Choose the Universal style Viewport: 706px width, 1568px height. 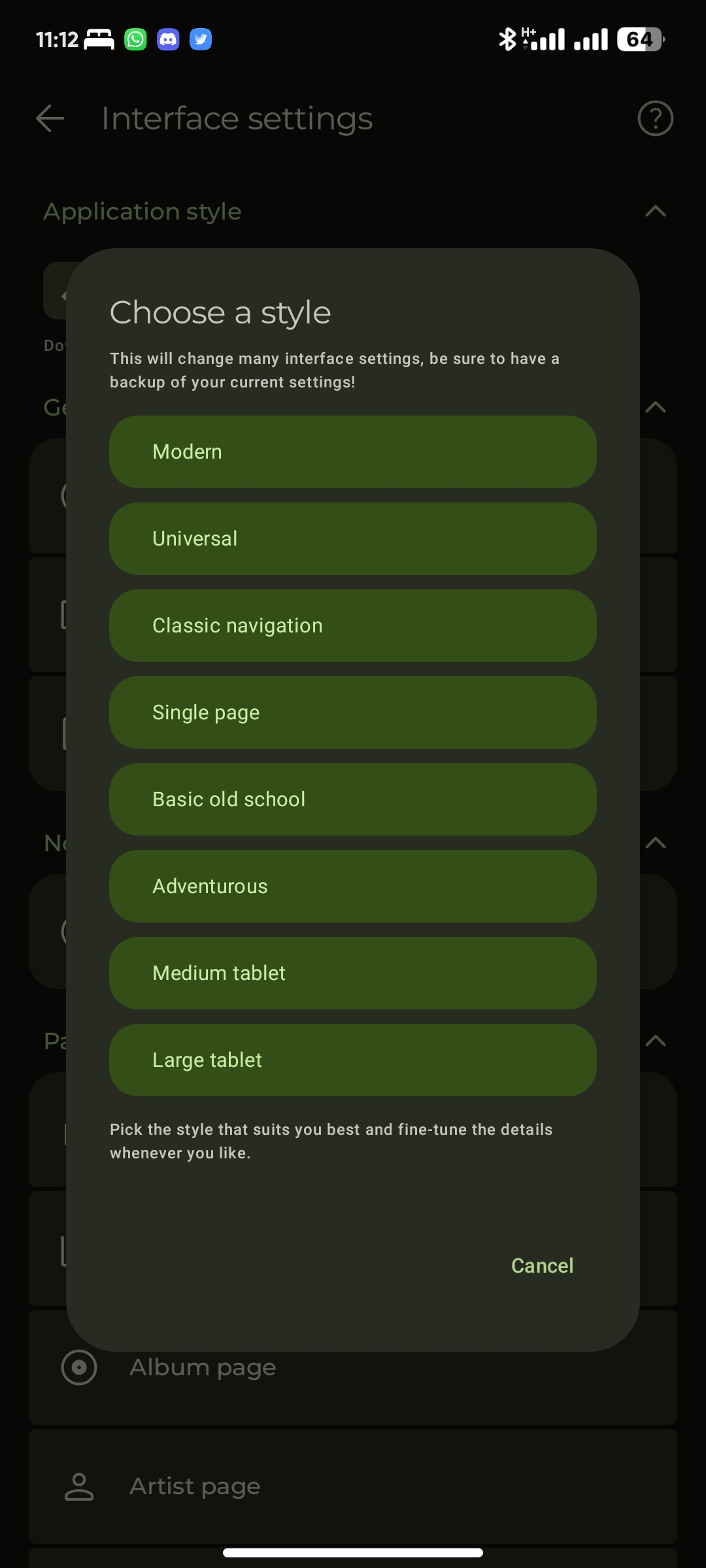click(x=353, y=538)
